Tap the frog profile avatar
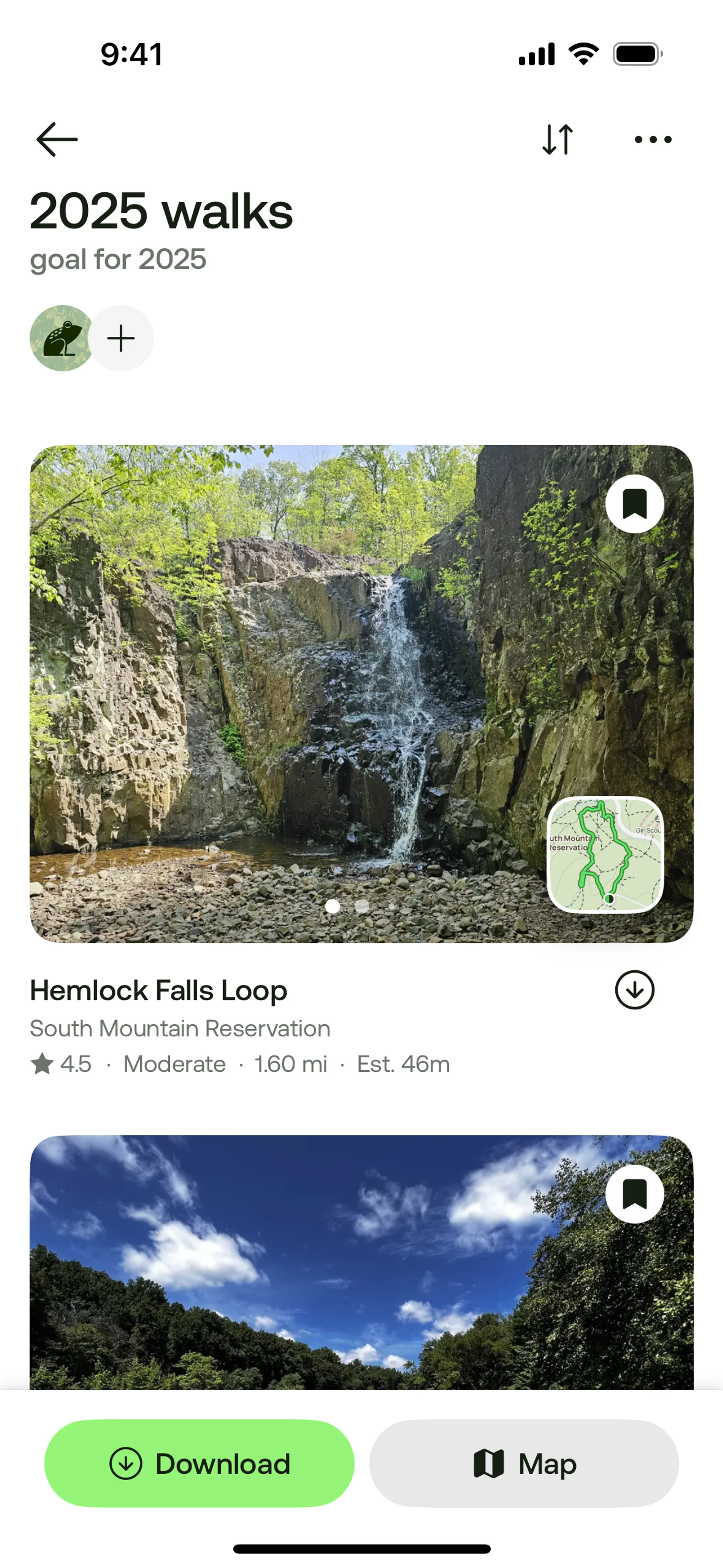Image resolution: width=723 pixels, height=1568 pixels. [61, 338]
